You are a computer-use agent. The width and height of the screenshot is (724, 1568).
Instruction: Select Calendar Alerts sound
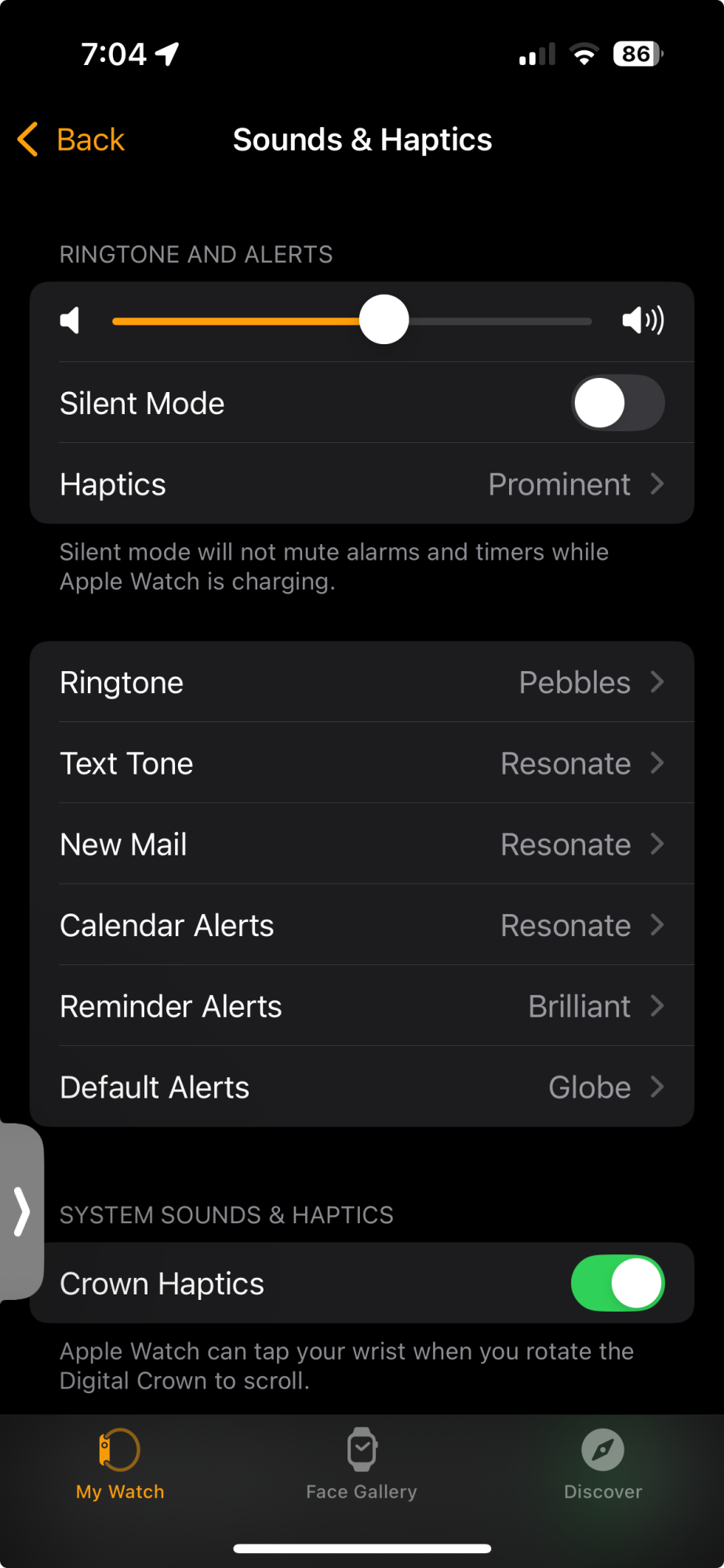[x=362, y=926]
